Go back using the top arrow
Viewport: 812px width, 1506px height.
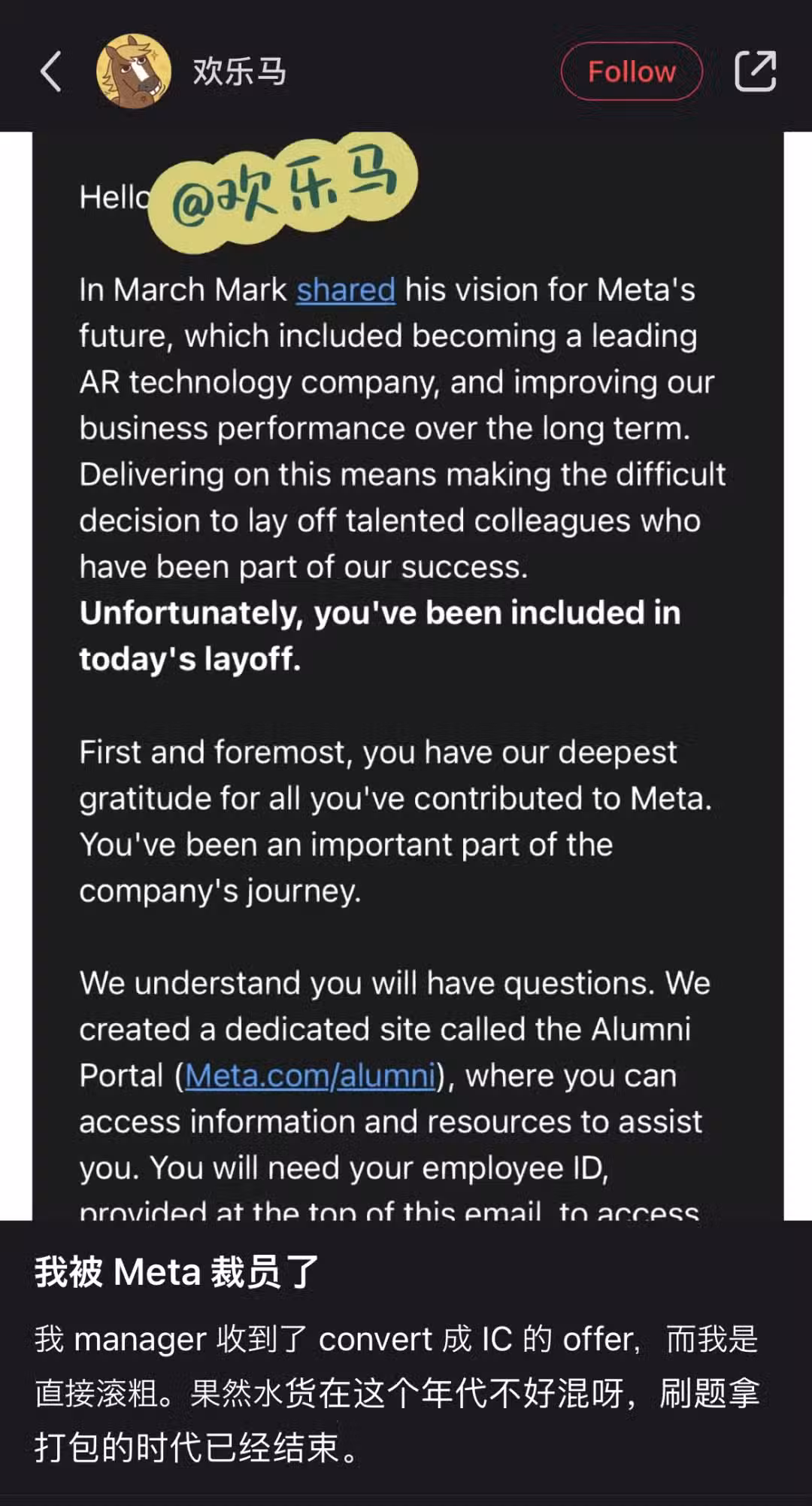point(51,71)
